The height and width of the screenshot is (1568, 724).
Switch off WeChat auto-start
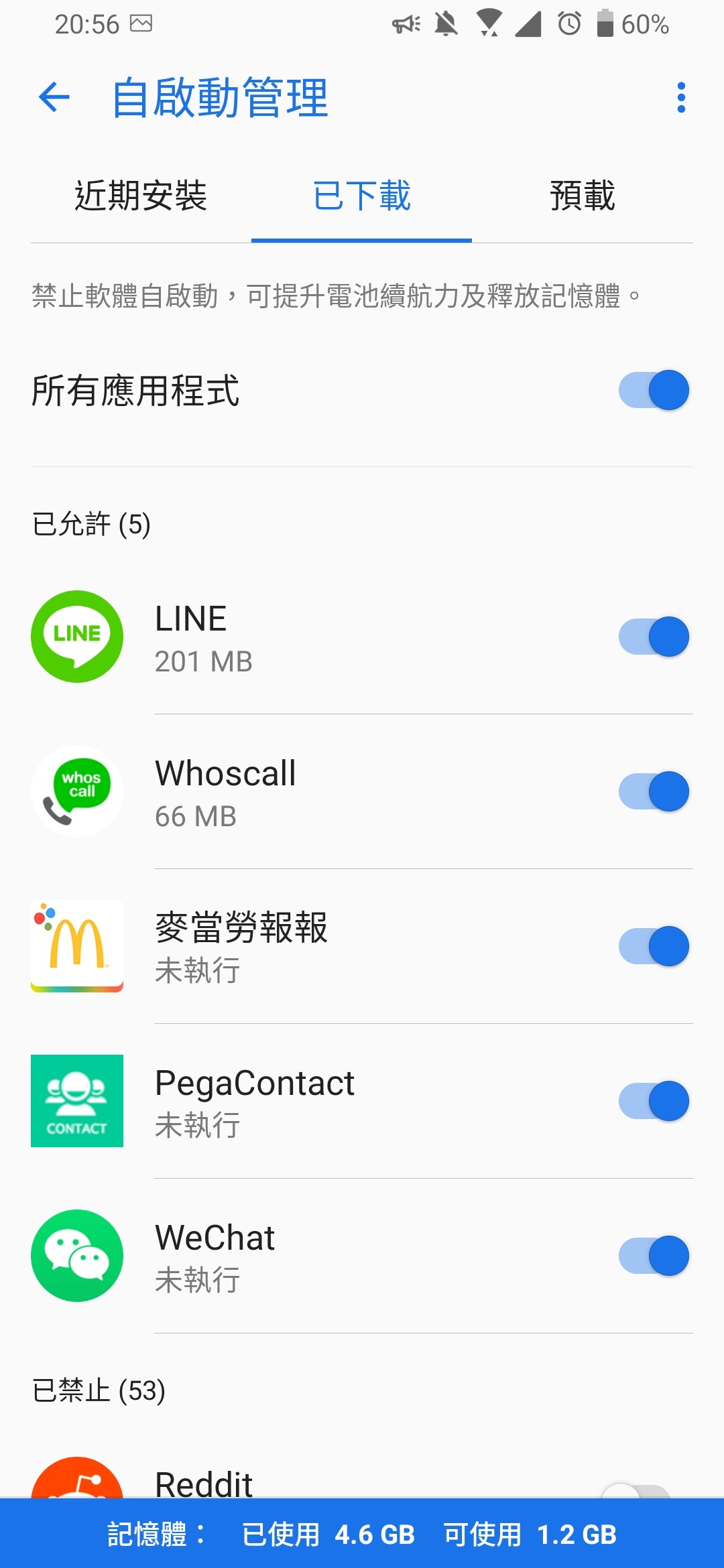coord(654,1256)
